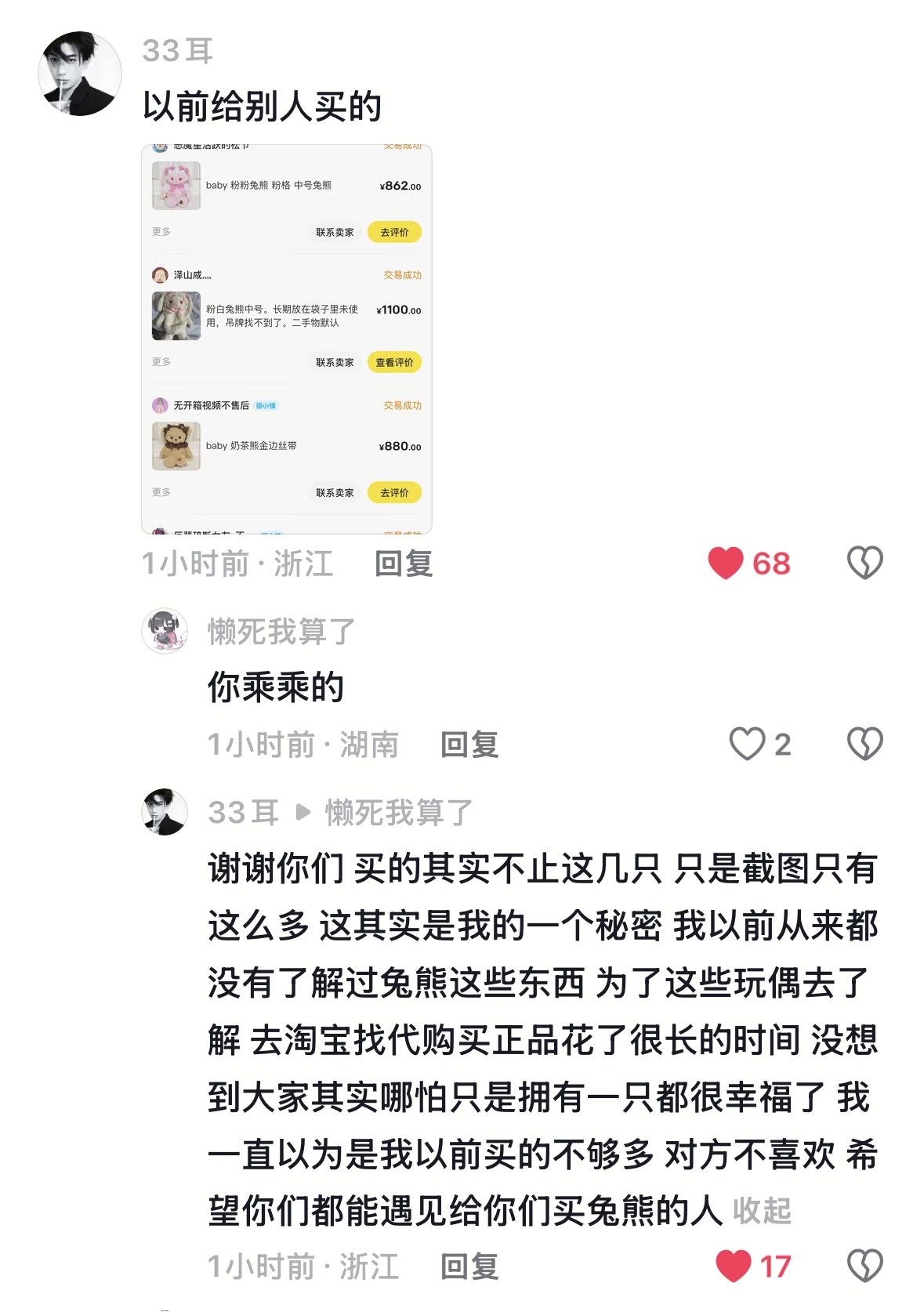The height and width of the screenshot is (1312, 924).
Task: Unlike 33耳's comment with 68 likes
Action: coord(726,564)
